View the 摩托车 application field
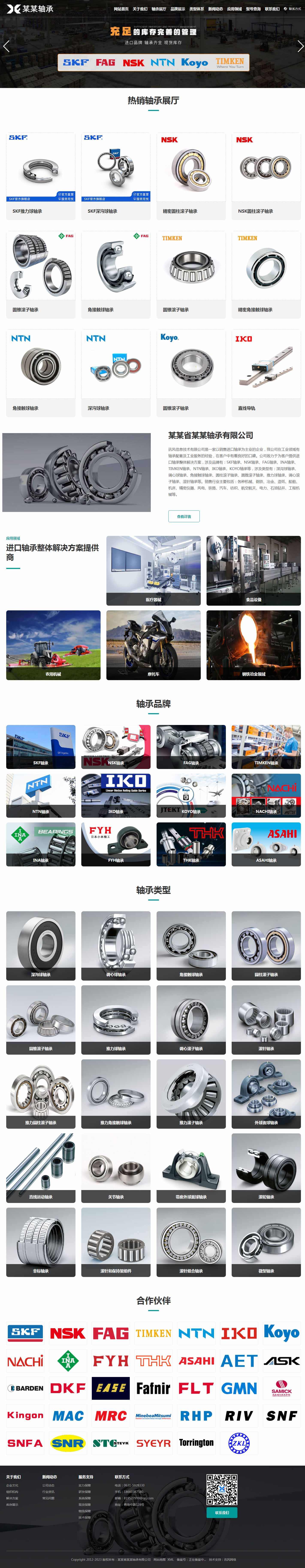The height and width of the screenshot is (1568, 305). point(153,645)
